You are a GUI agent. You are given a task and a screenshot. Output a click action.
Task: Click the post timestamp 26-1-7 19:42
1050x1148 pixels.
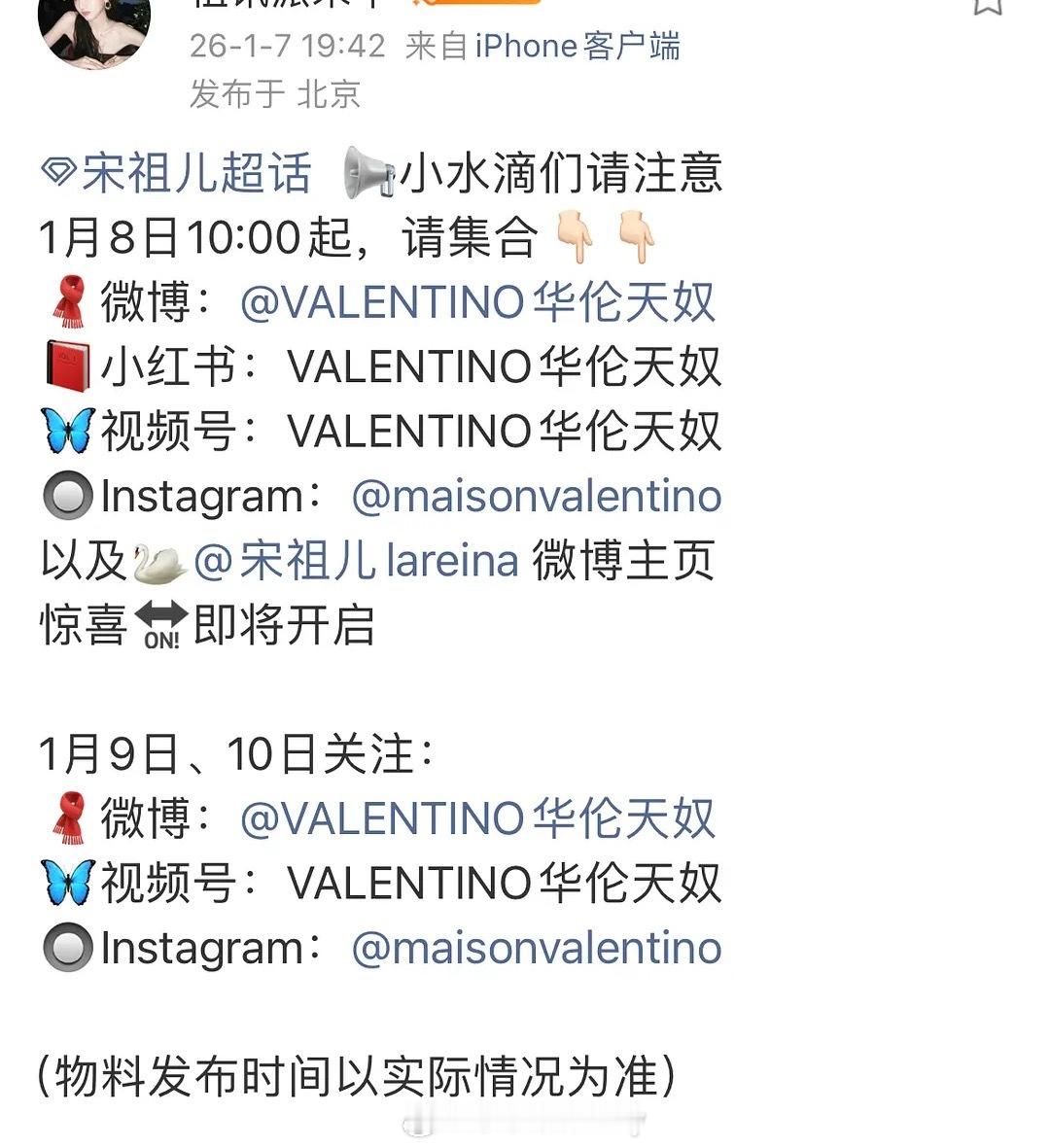pos(285,45)
